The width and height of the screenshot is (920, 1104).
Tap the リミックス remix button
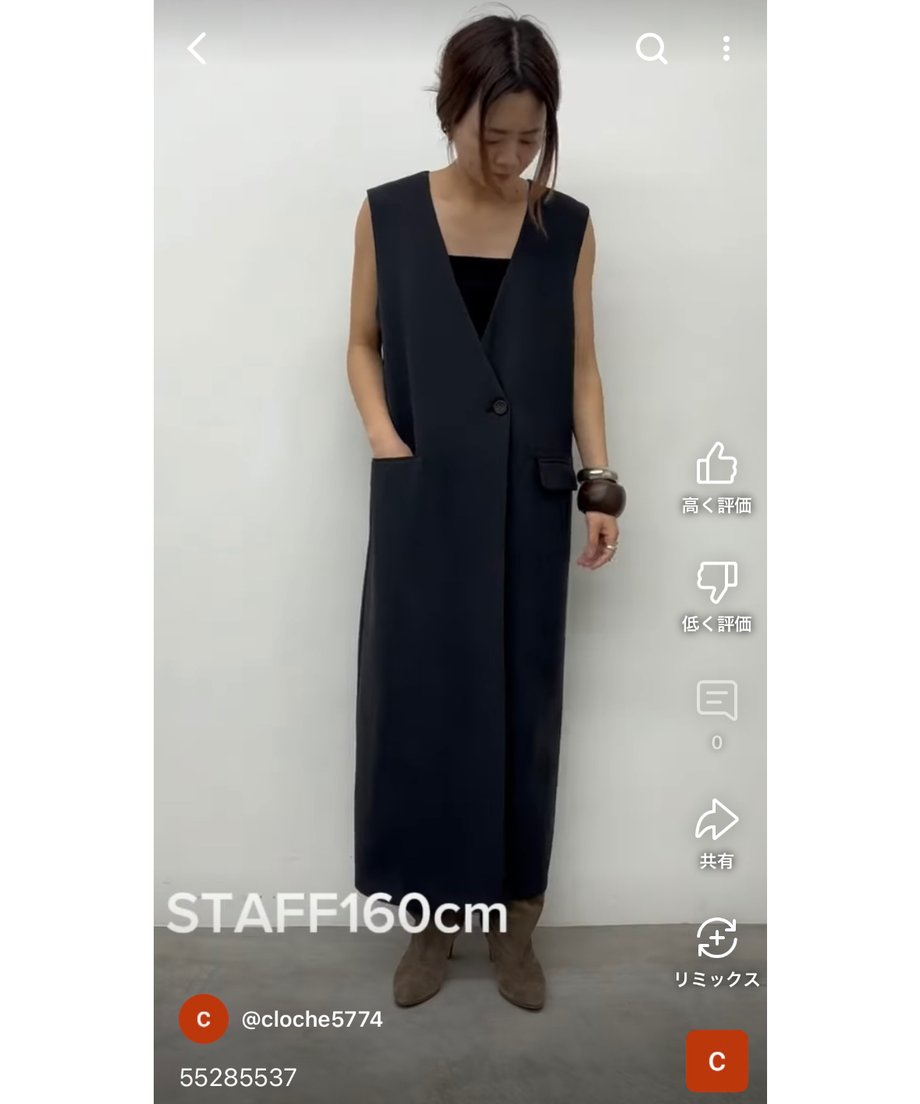(716, 940)
